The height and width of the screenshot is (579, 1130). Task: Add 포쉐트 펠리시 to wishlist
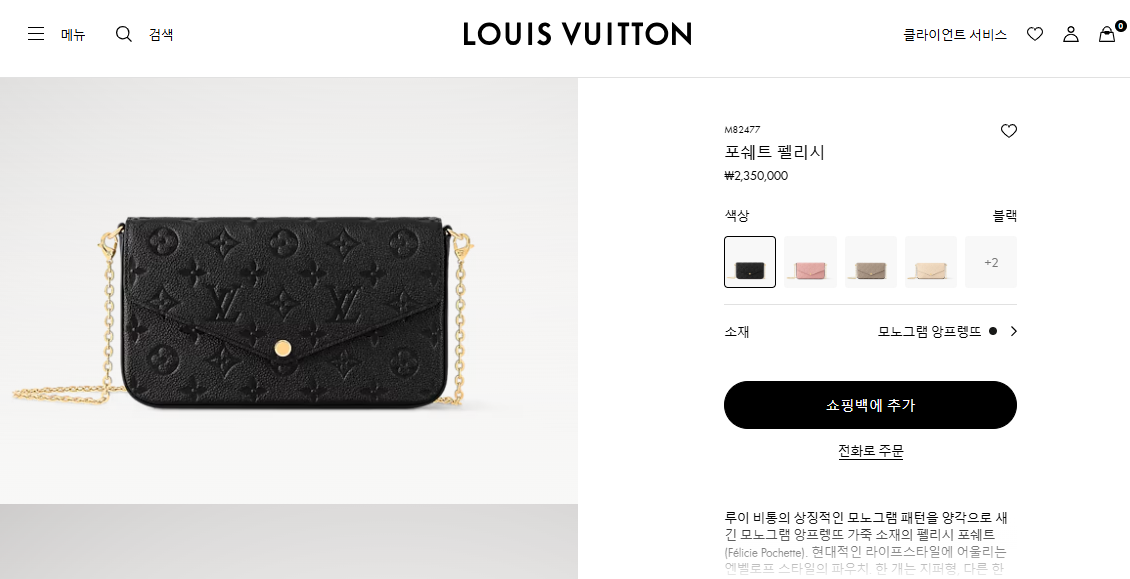[1009, 131]
